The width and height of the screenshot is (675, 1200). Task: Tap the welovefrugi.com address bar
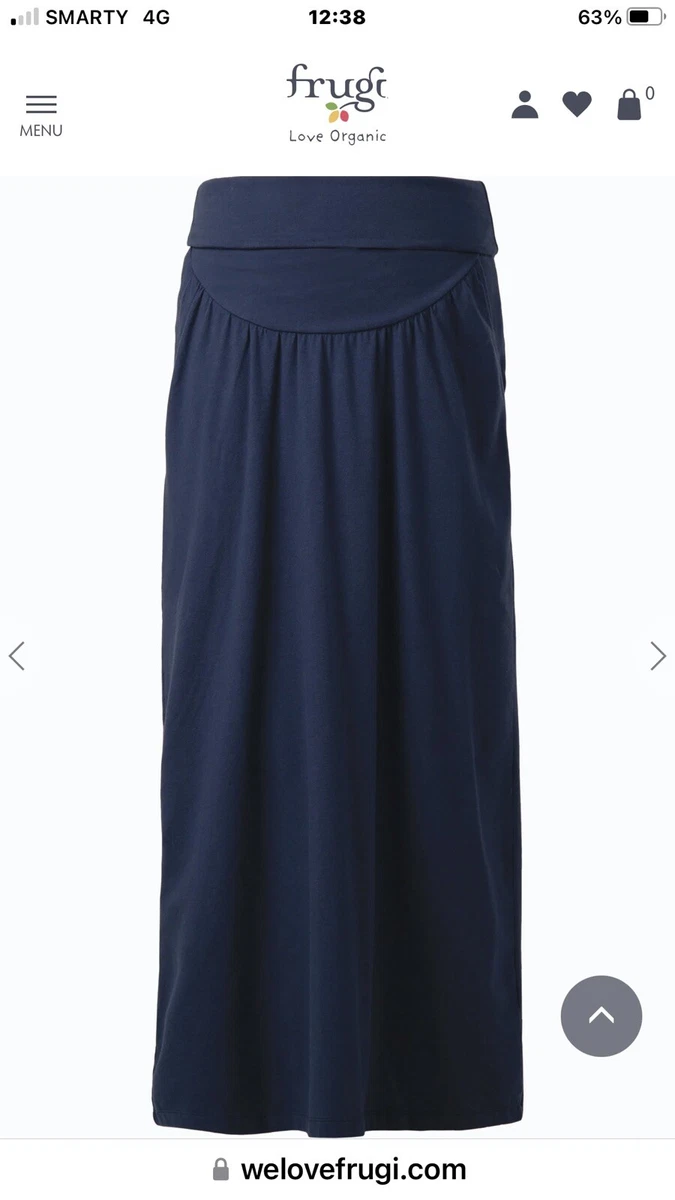[339, 1169]
